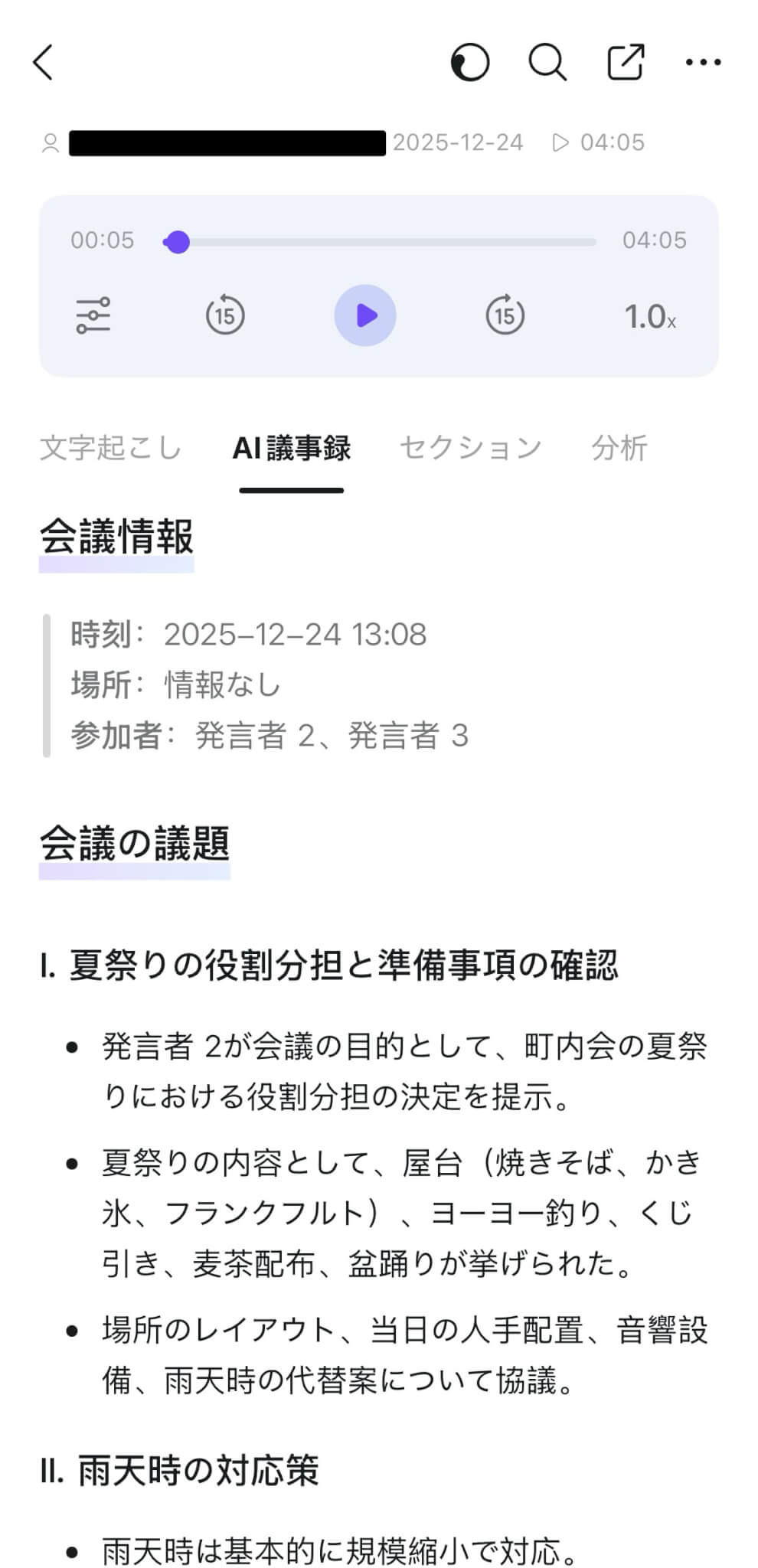Open the AI assistant circle icon

point(470,62)
